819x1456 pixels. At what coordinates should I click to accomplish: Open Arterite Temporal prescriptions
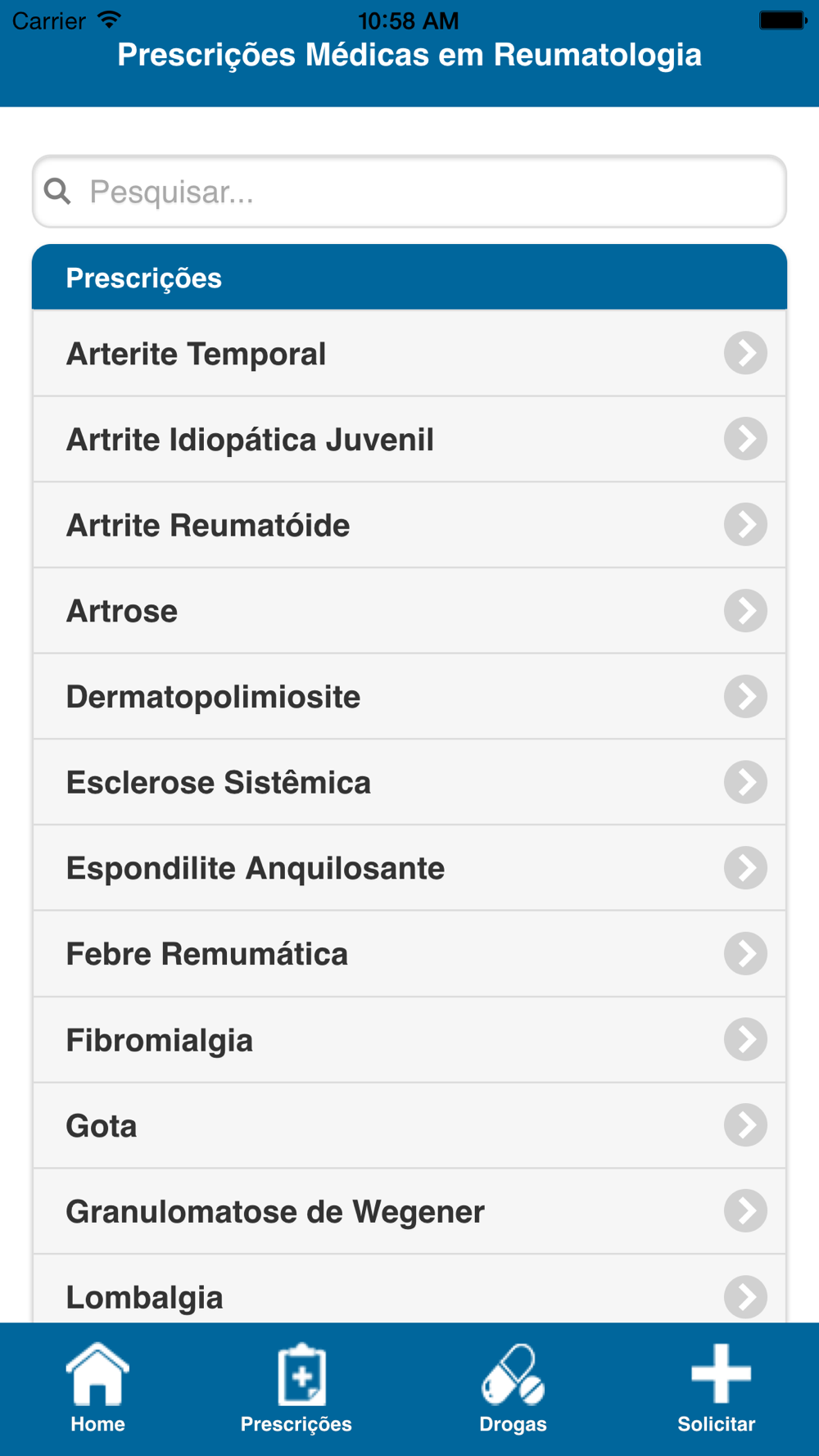tap(409, 354)
